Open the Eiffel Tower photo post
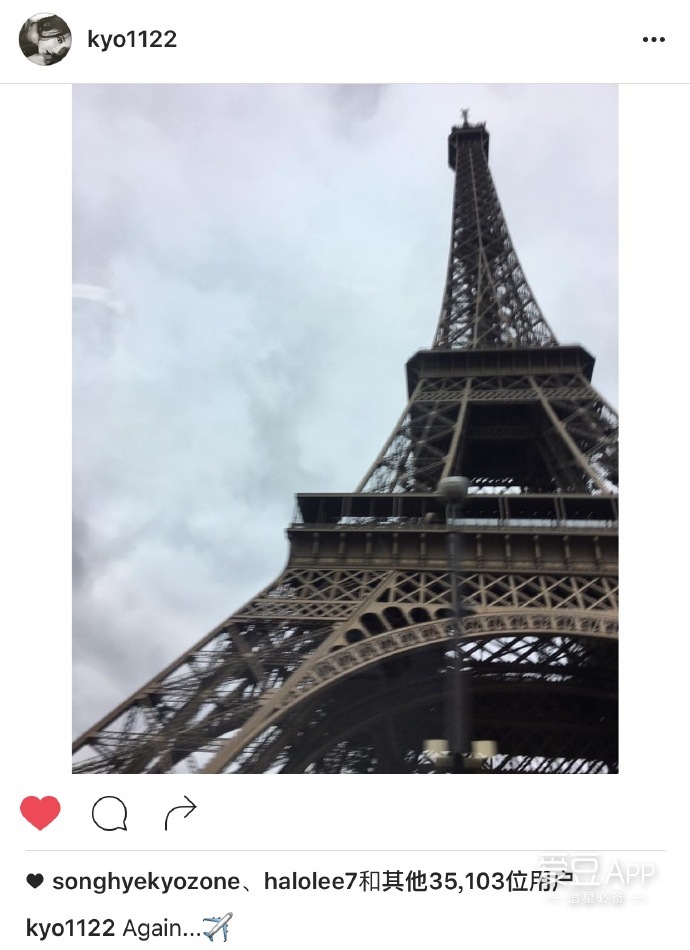Image resolution: width=690 pixels, height=950 pixels. click(345, 428)
